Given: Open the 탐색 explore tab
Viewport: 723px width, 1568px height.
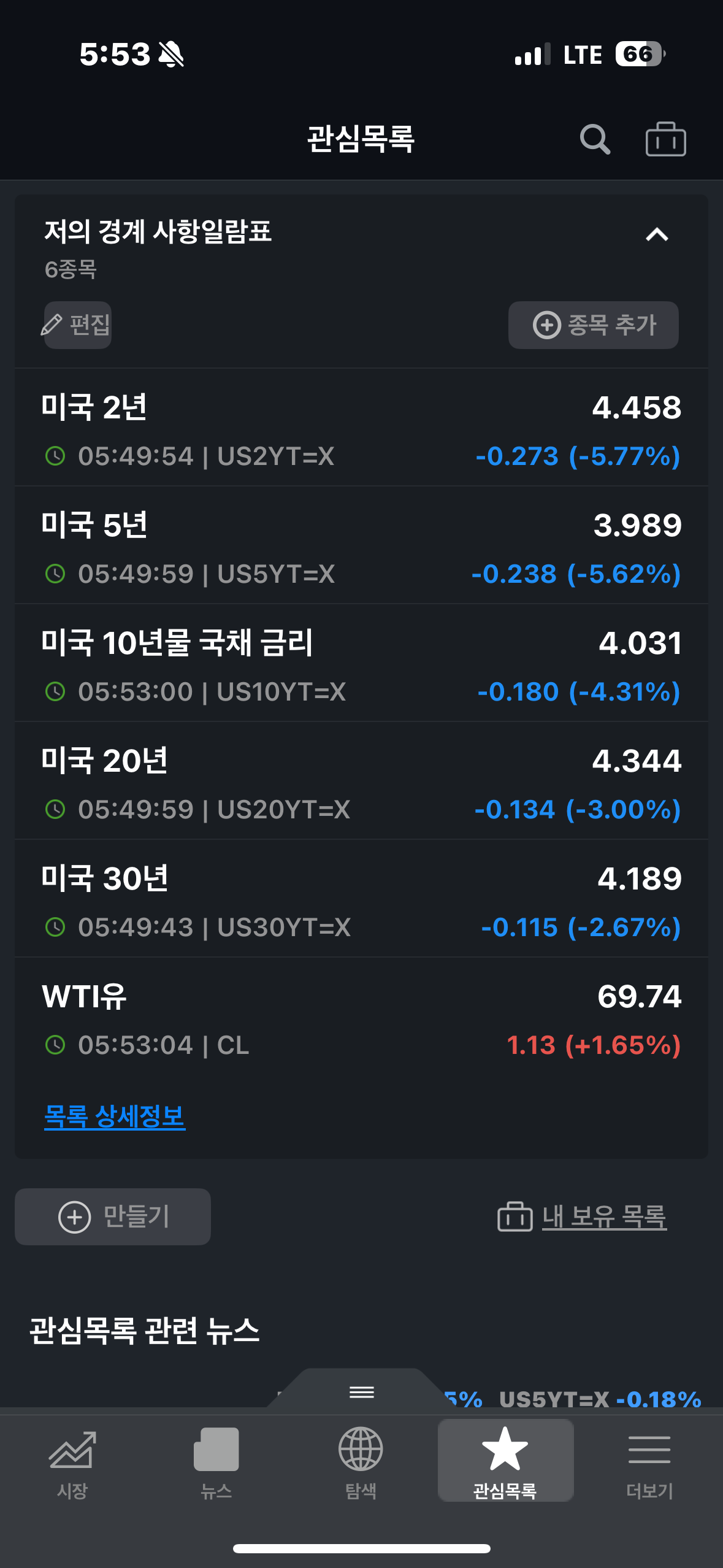Looking at the screenshot, I should [361, 1463].
